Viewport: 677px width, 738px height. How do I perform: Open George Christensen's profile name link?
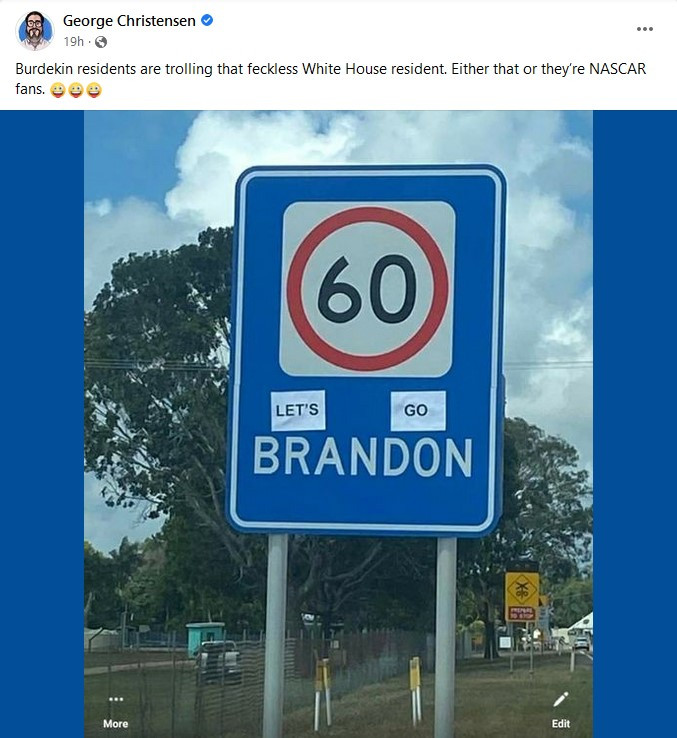(x=130, y=20)
